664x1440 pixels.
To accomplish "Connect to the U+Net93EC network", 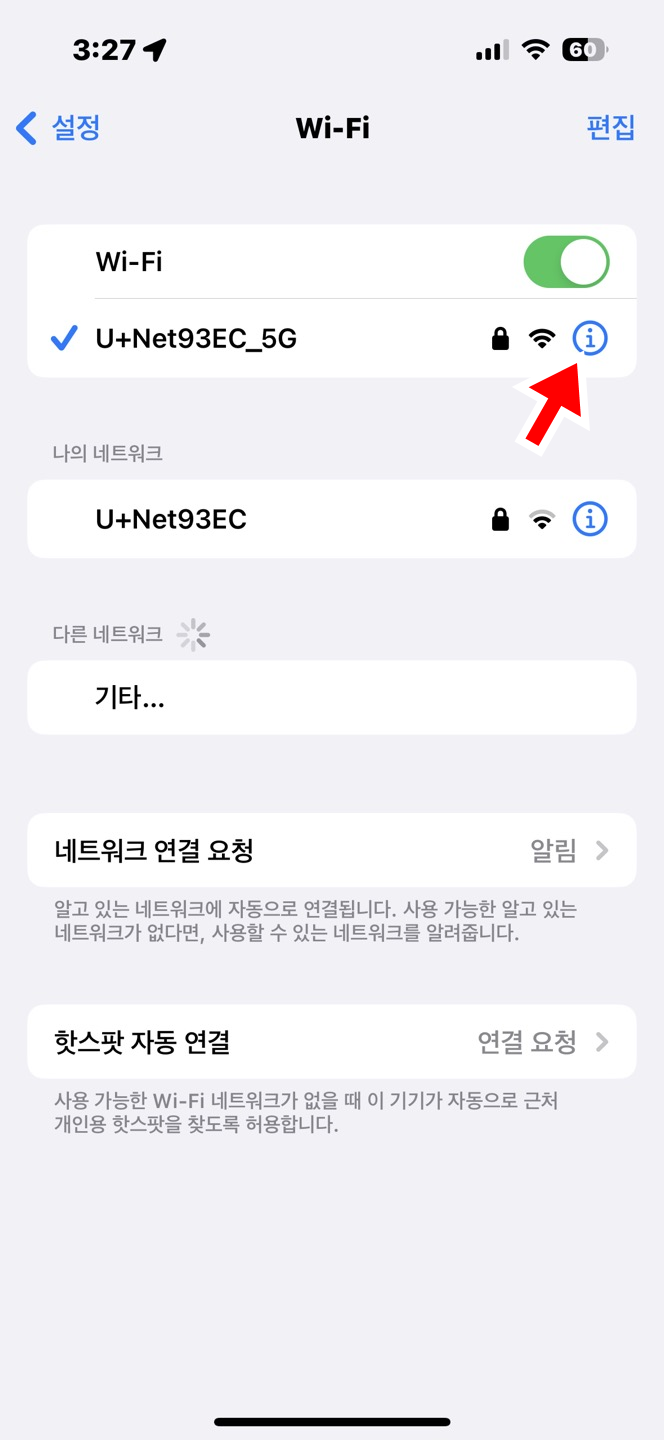I will 332,519.
